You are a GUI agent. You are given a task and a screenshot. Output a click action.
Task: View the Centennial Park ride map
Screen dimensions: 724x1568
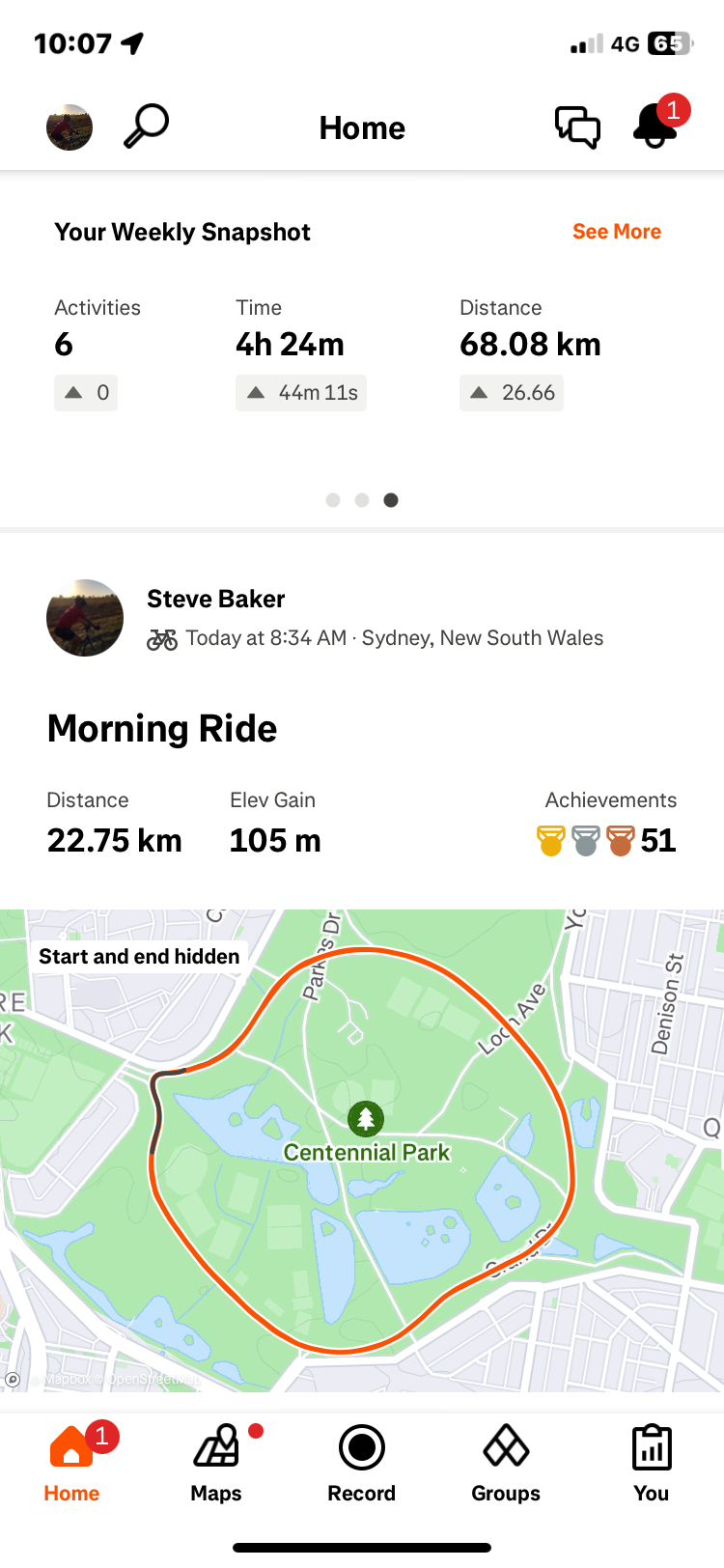point(362,1149)
